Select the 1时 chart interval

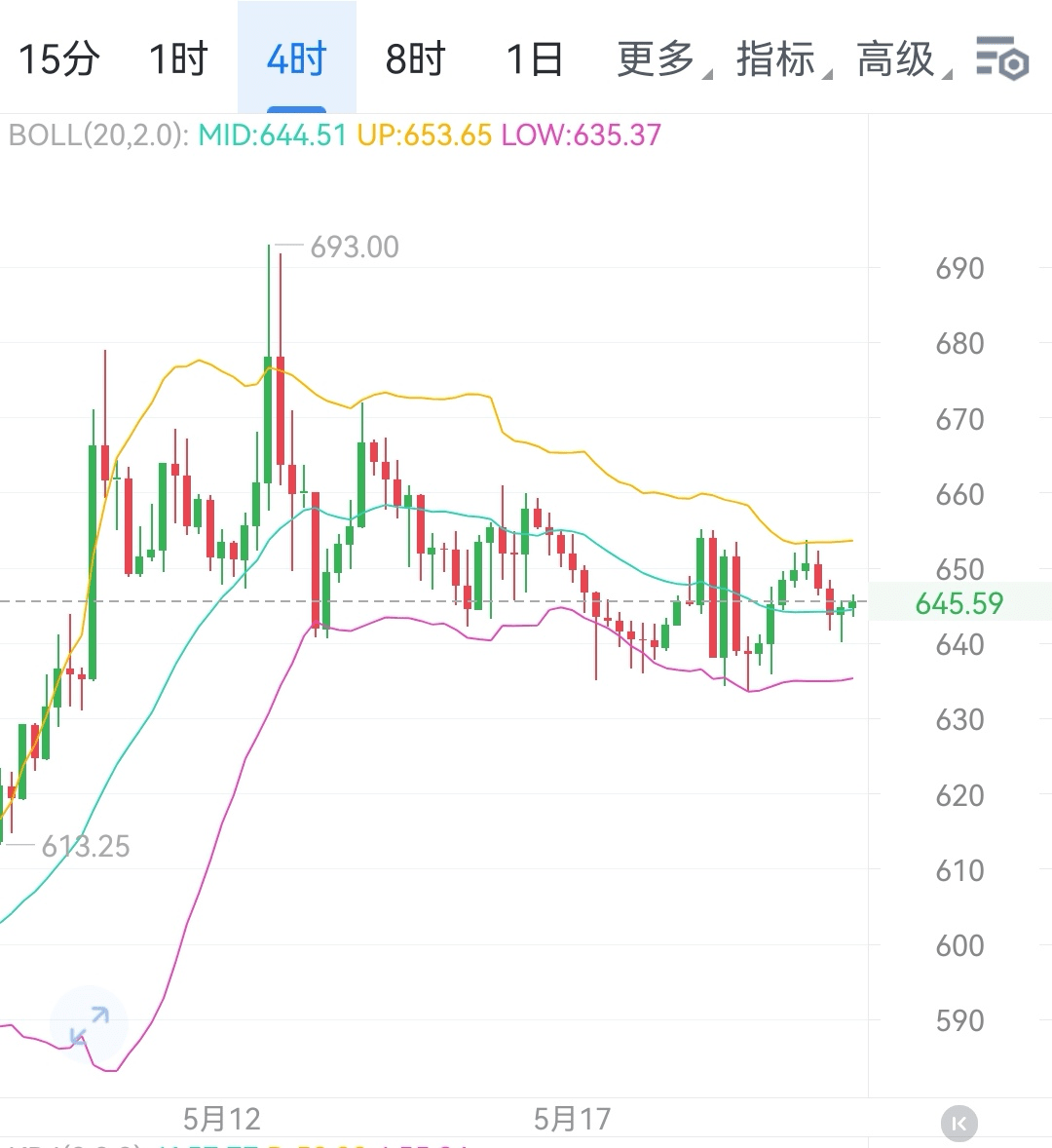click(x=178, y=59)
